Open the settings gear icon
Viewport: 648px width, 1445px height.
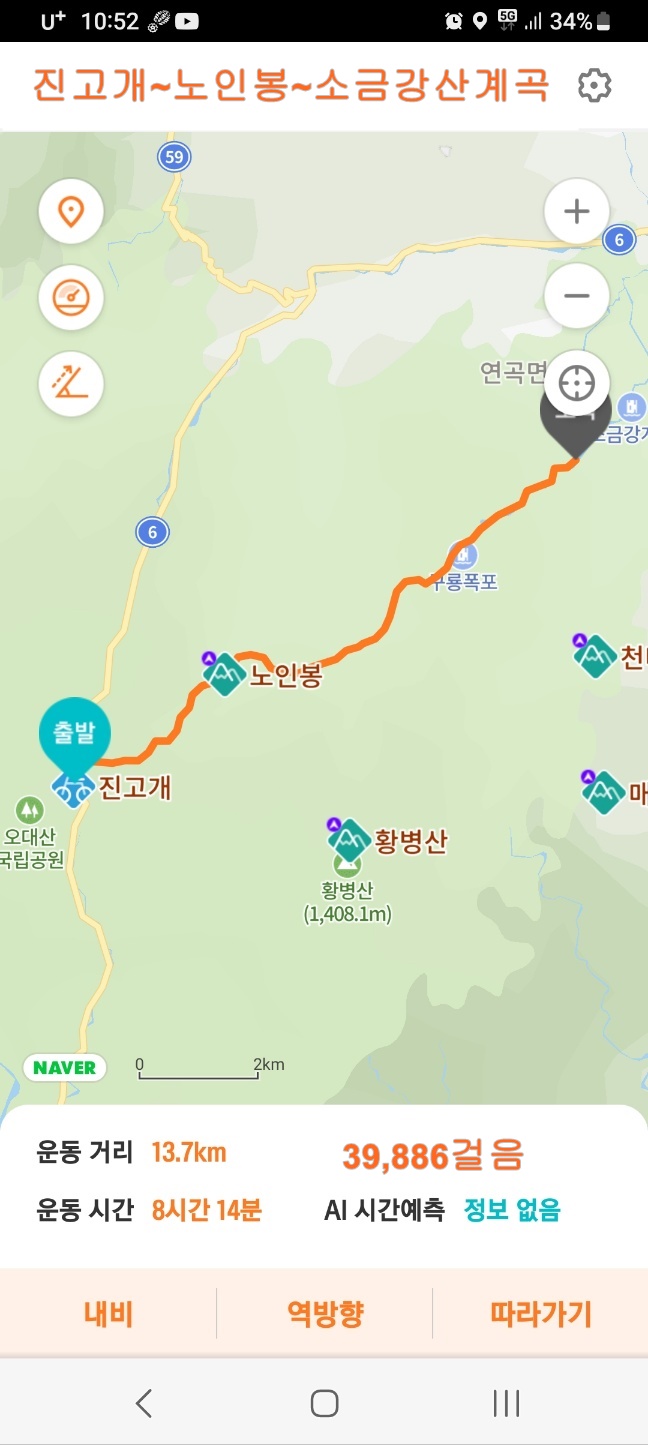click(x=594, y=86)
